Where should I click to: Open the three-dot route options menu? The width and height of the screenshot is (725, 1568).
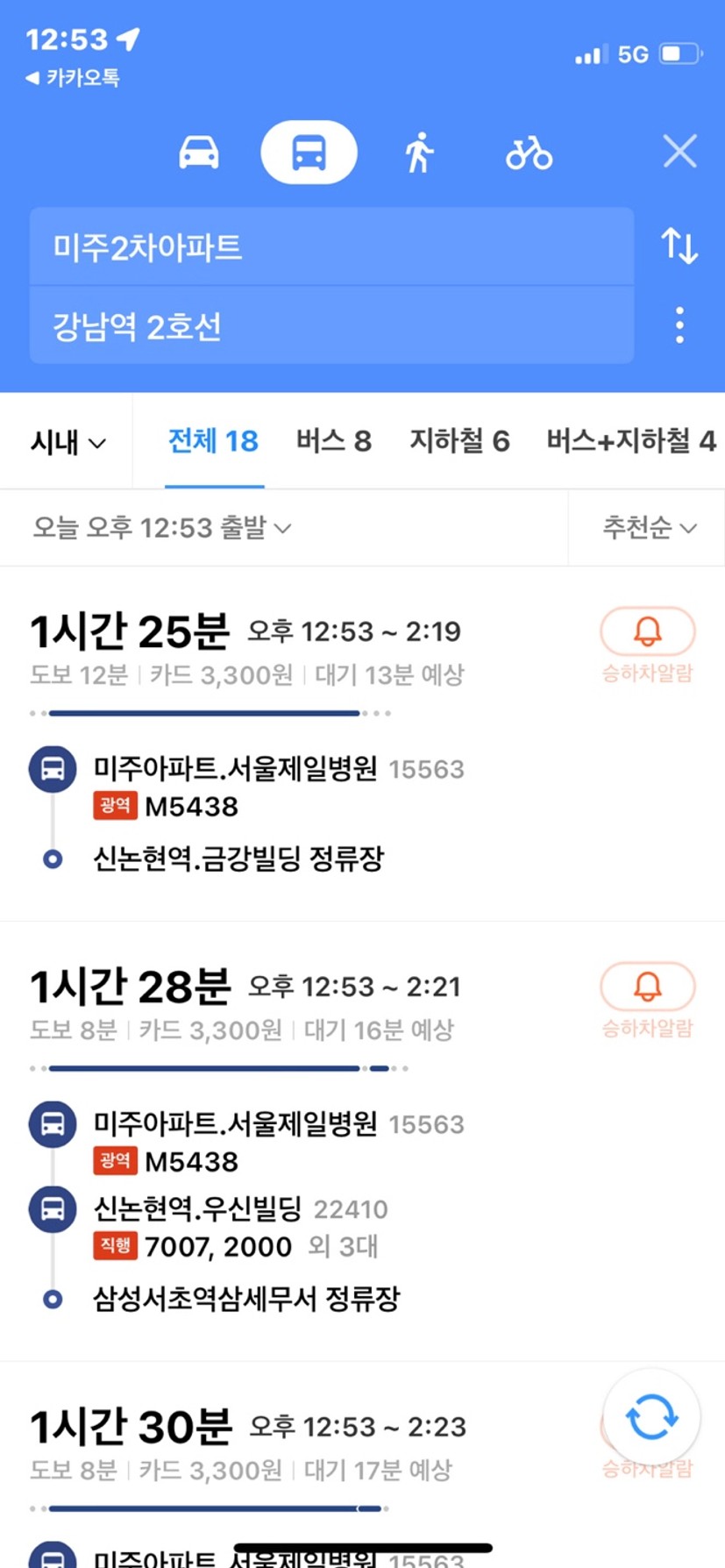[679, 325]
